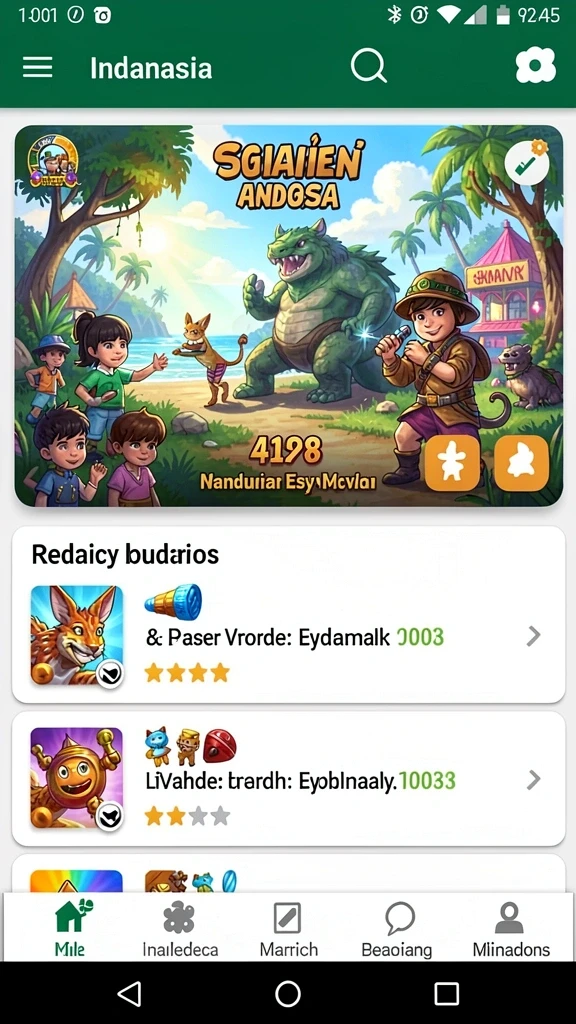Switch to the Beaoiang chat tab

(397, 927)
